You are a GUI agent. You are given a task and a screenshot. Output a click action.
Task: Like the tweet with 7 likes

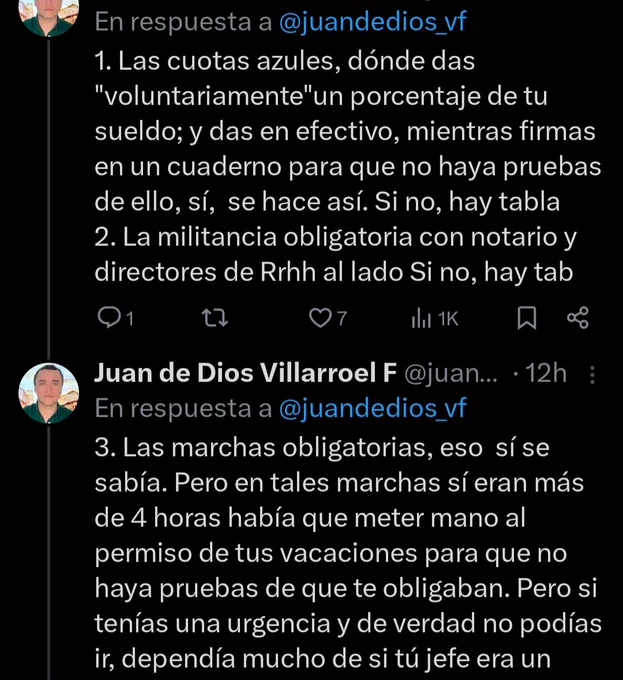click(x=328, y=318)
